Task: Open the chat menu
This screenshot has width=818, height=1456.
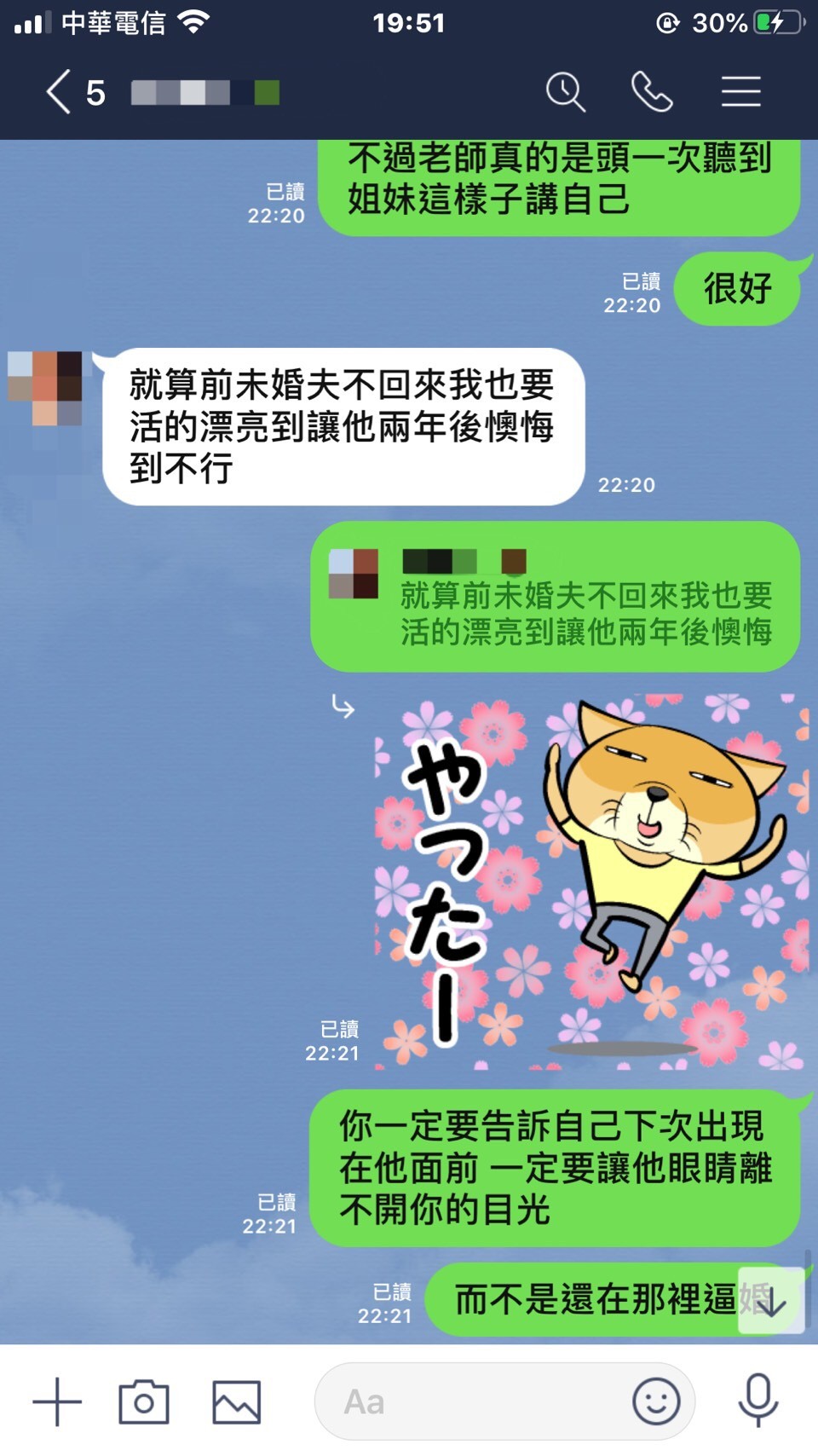Action: coord(740,92)
